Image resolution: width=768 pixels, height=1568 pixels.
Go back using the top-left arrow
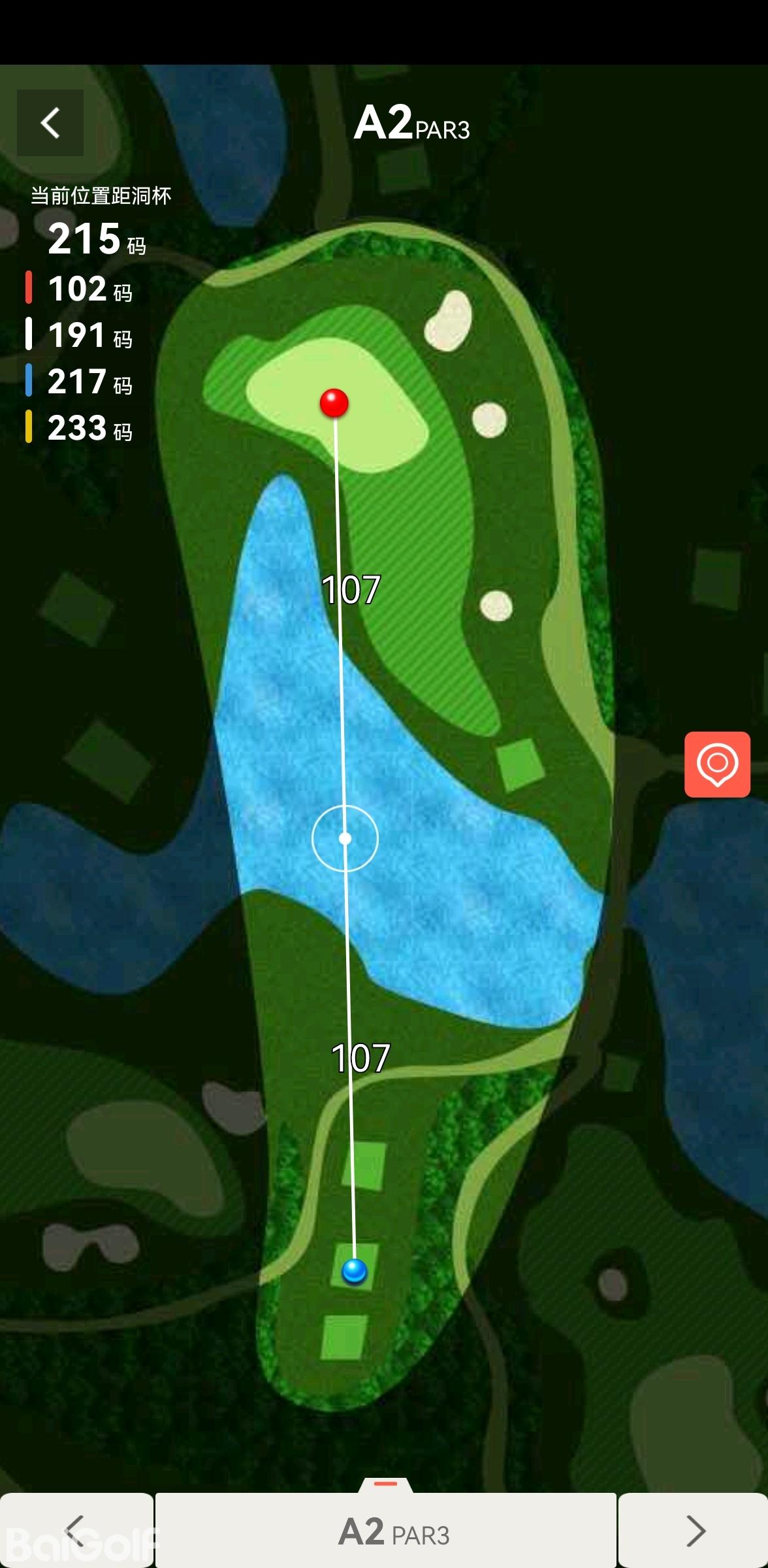click(x=50, y=123)
